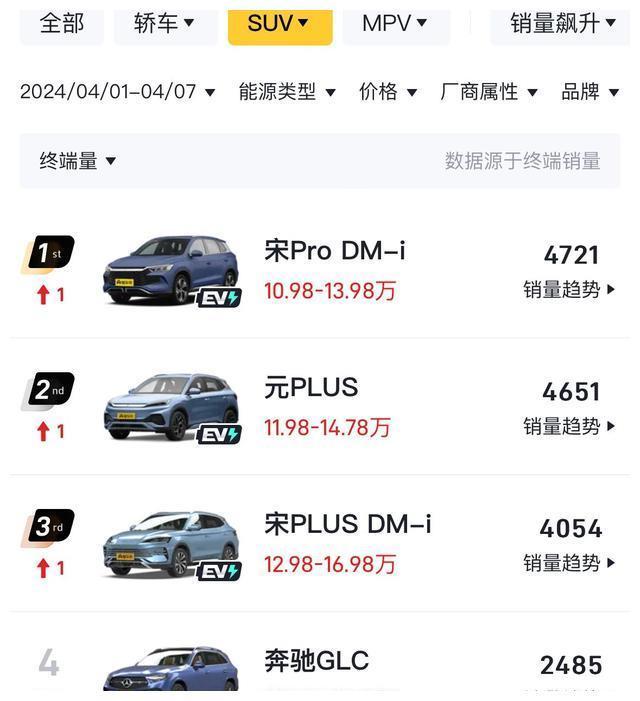
Task: Switch to the 全部 category tab
Action: [x=61, y=23]
